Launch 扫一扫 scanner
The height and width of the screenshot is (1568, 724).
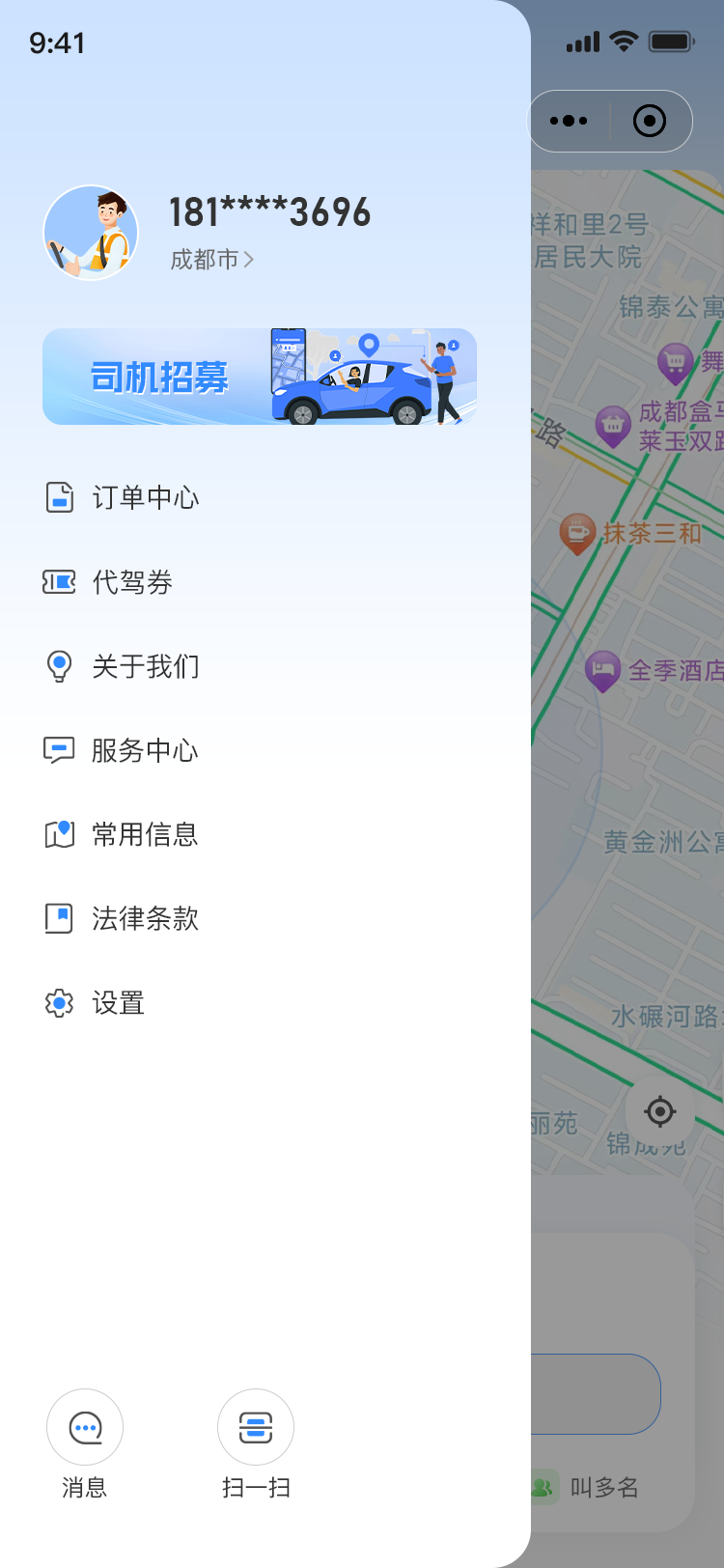click(x=256, y=1428)
